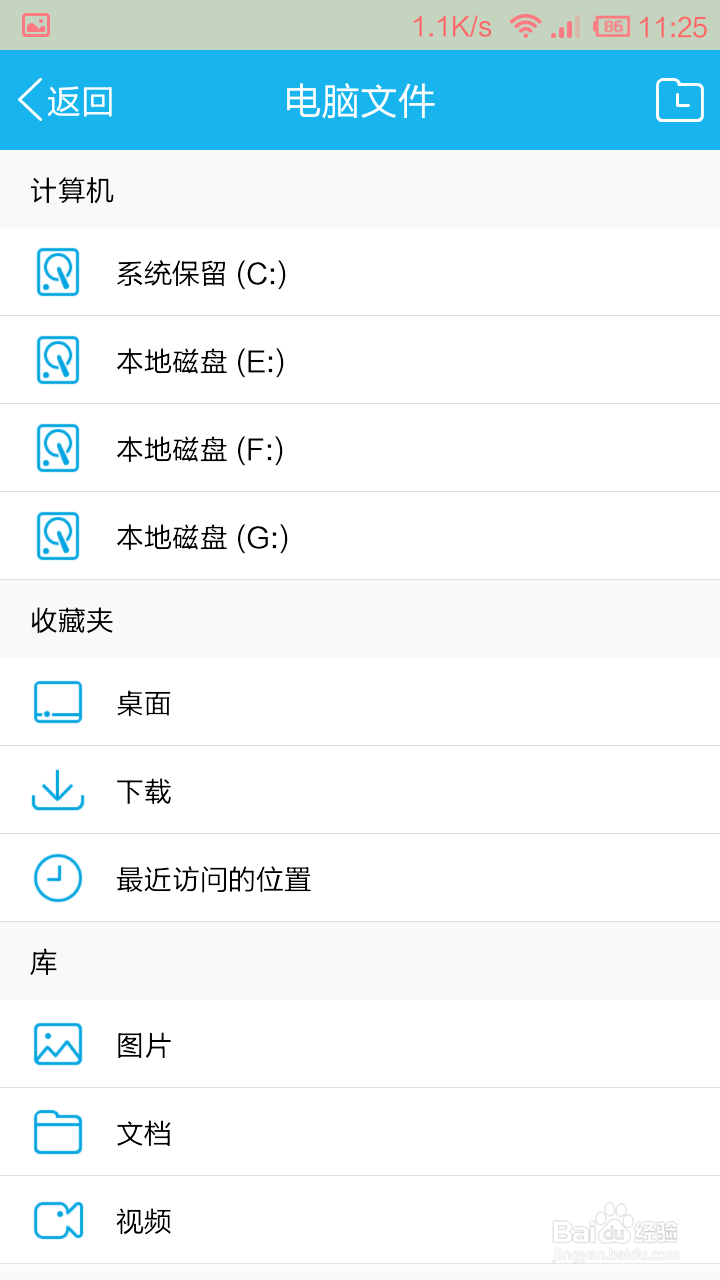Open the Local Disk (E:) drive icon
The image size is (720, 1280).
click(57, 360)
